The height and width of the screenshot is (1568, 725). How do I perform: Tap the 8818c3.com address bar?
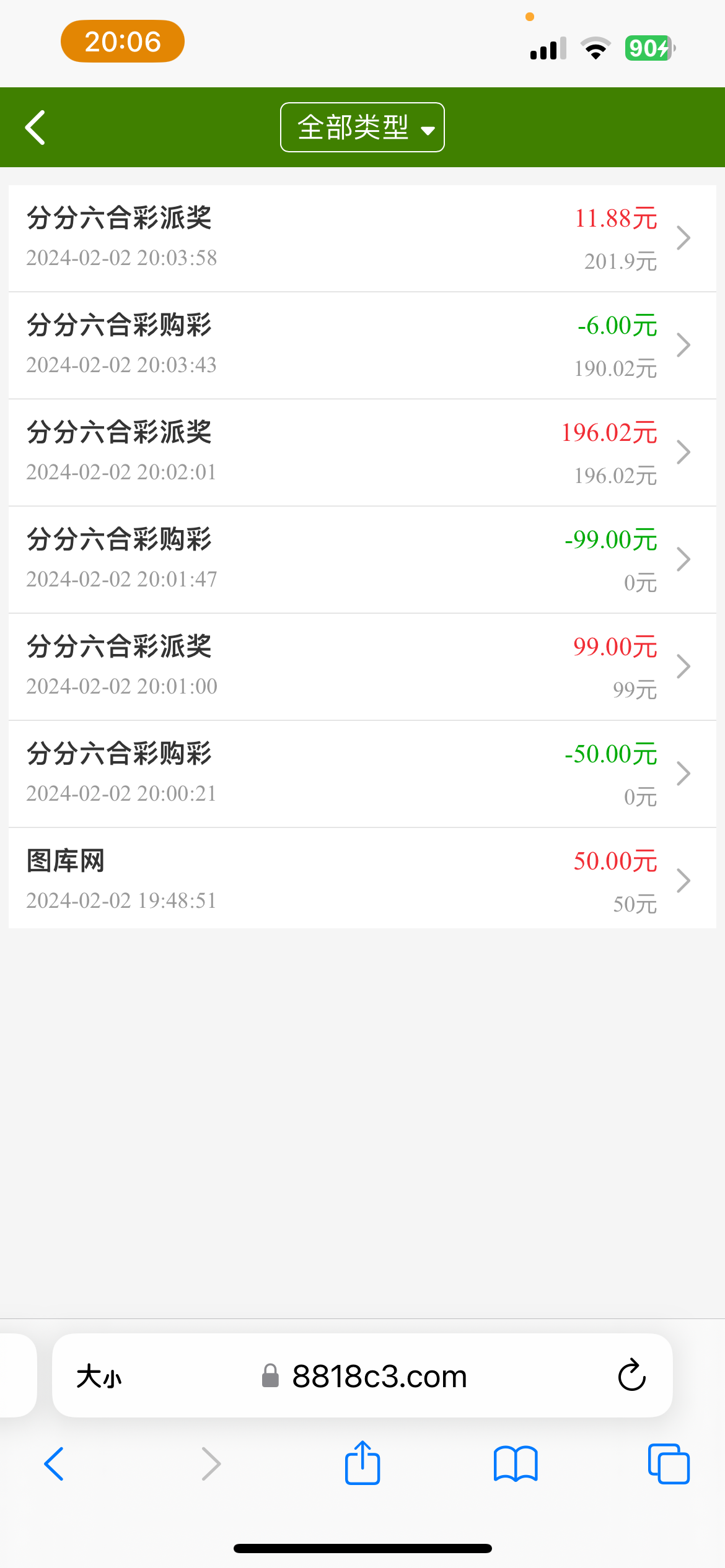pos(379,1377)
